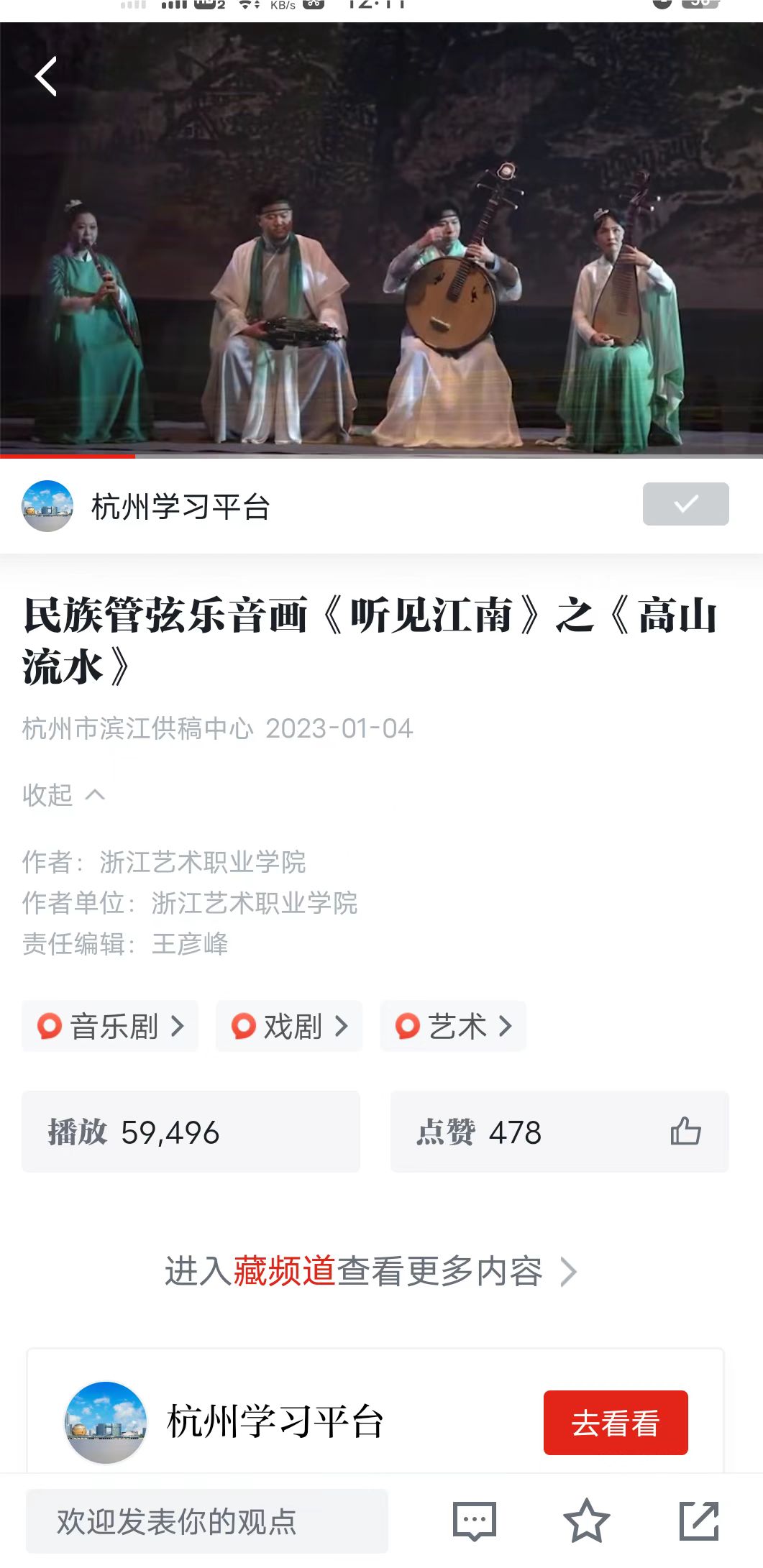Favorite this video with the star icon
The image size is (763, 1568).
[x=586, y=1521]
